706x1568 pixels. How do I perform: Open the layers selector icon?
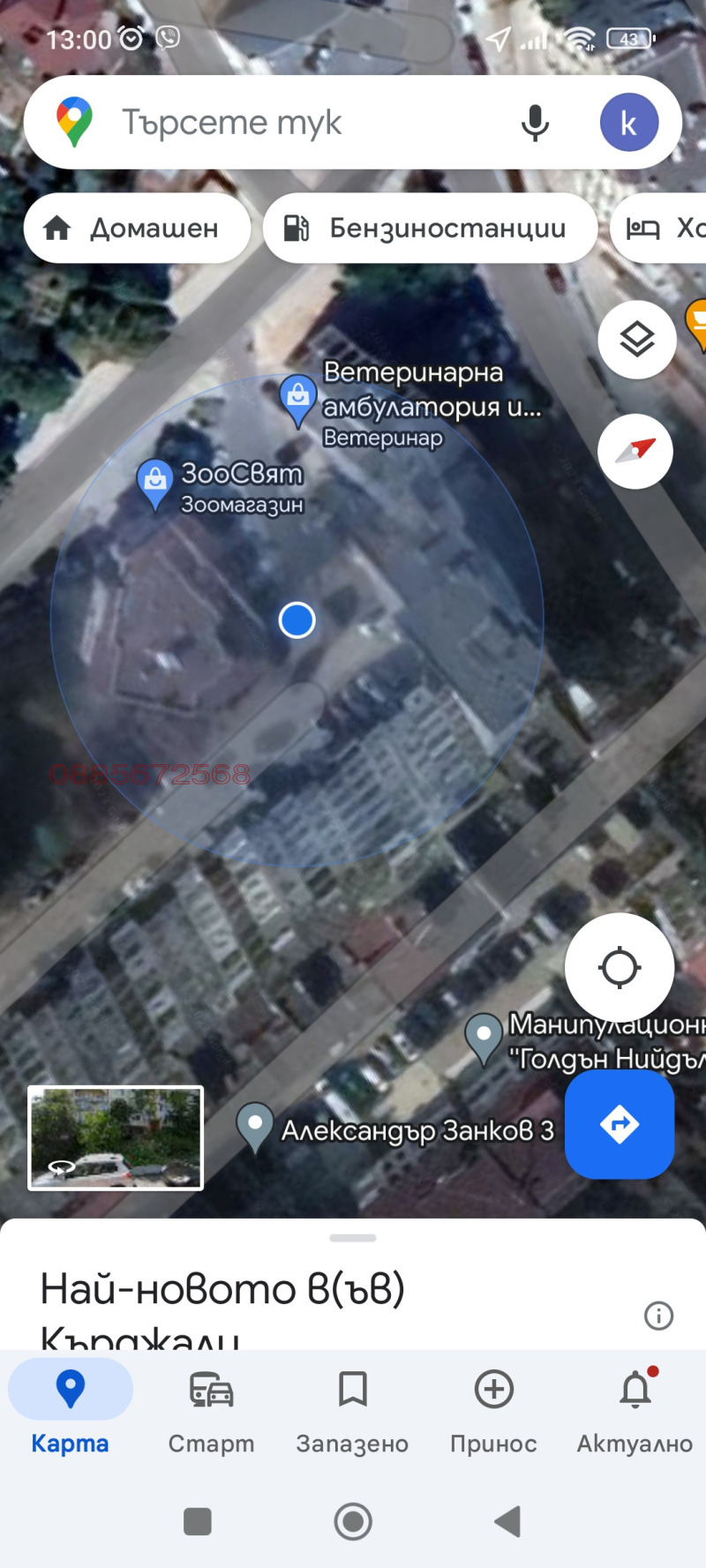[x=636, y=339]
